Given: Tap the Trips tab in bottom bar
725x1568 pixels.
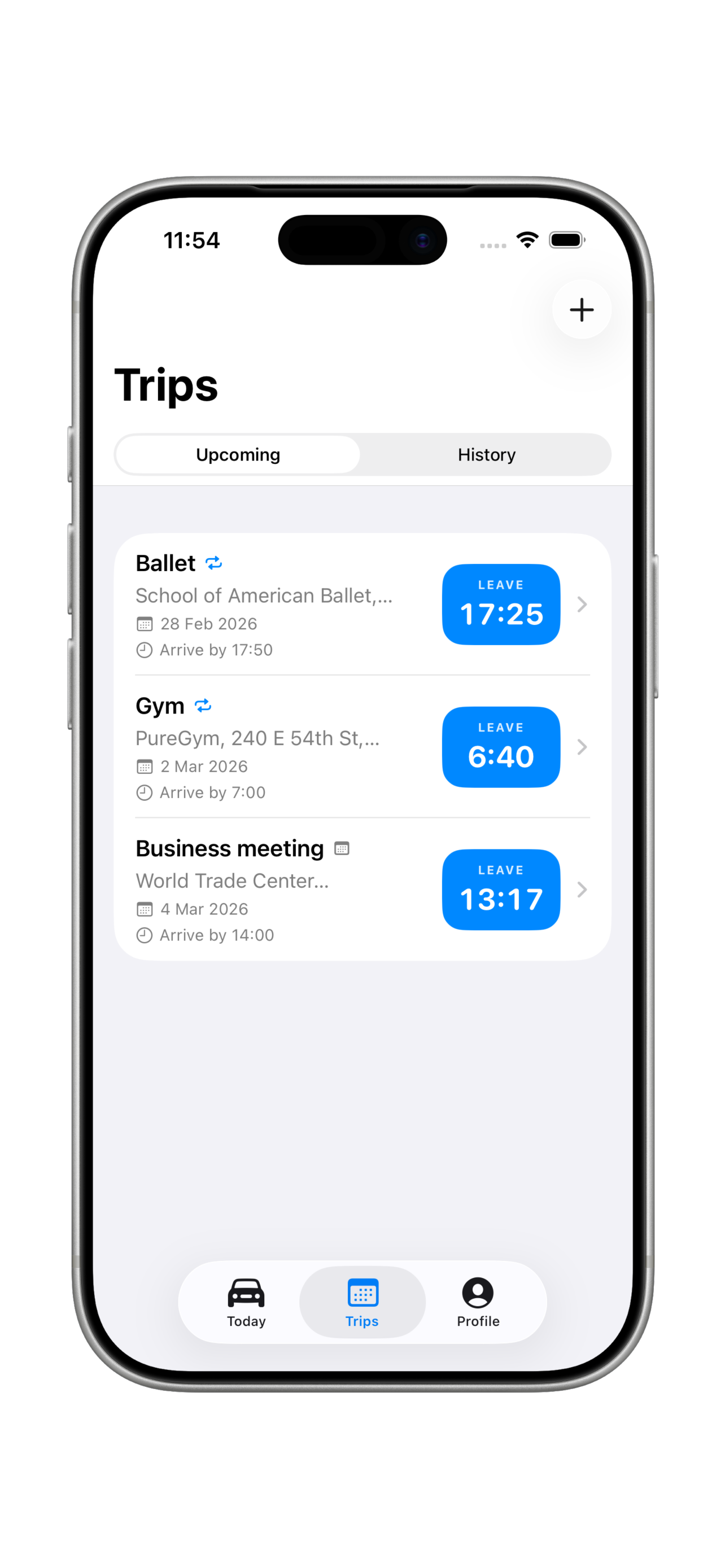Looking at the screenshot, I should (x=362, y=1302).
